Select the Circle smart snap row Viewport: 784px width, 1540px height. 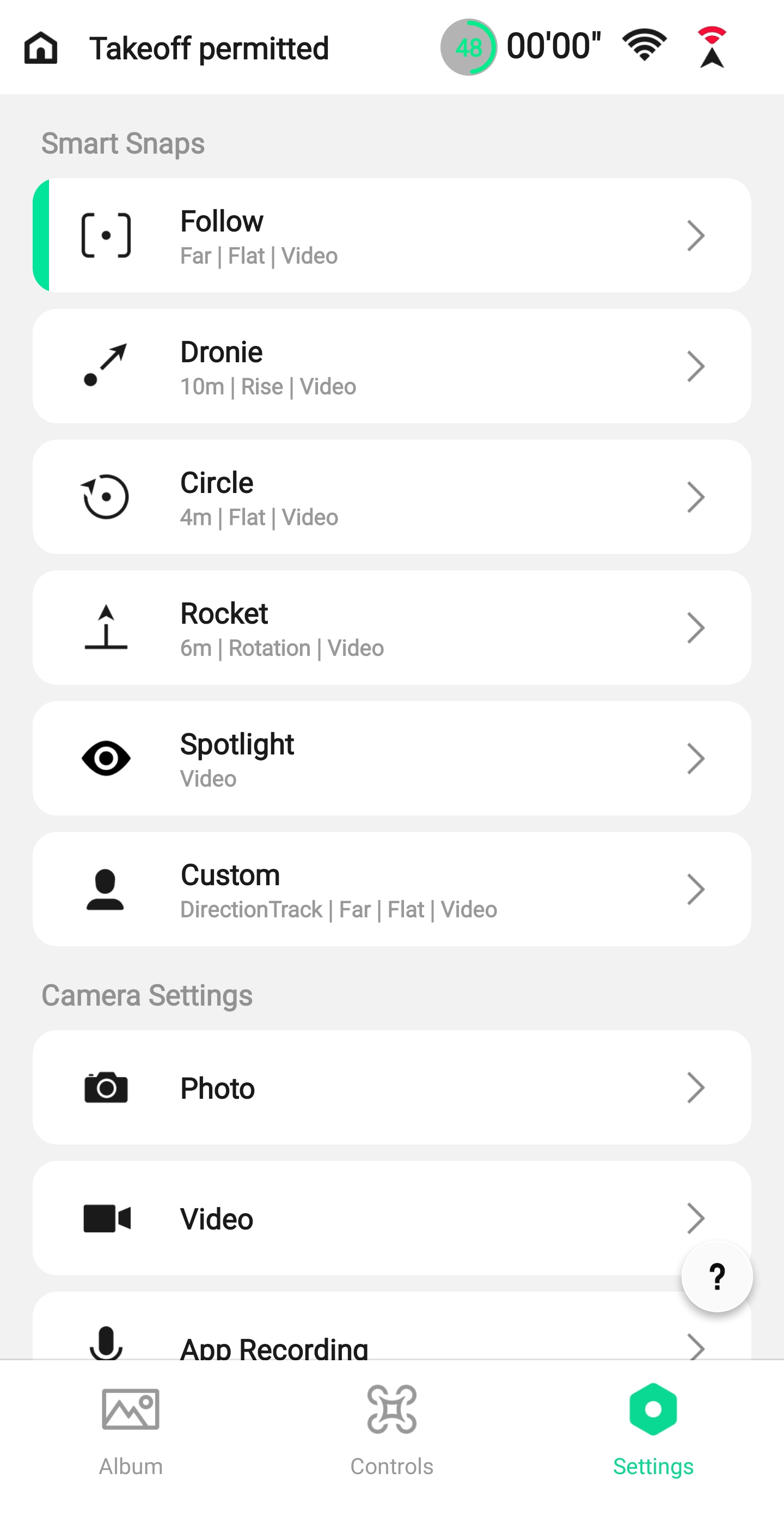coord(392,497)
